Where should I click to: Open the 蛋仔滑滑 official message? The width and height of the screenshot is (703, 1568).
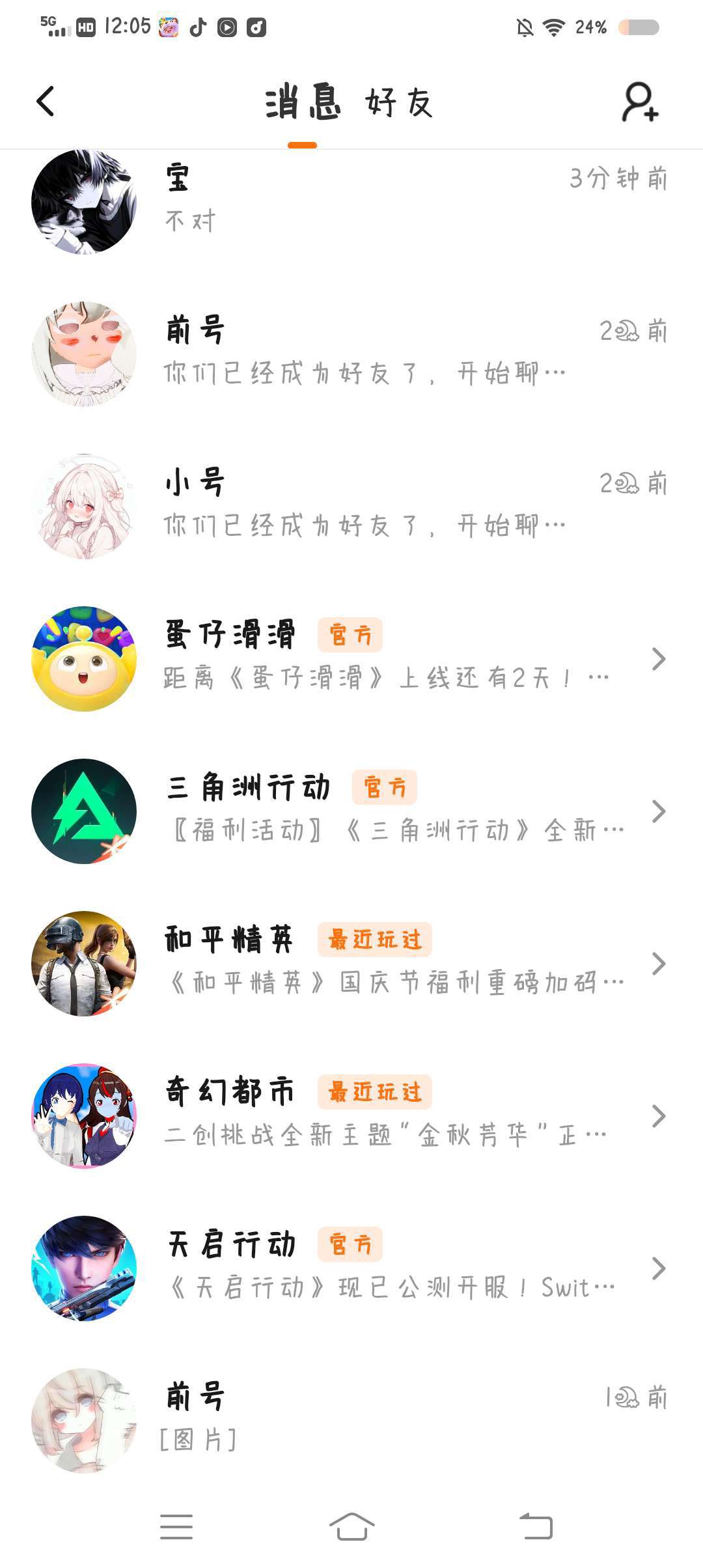351,658
